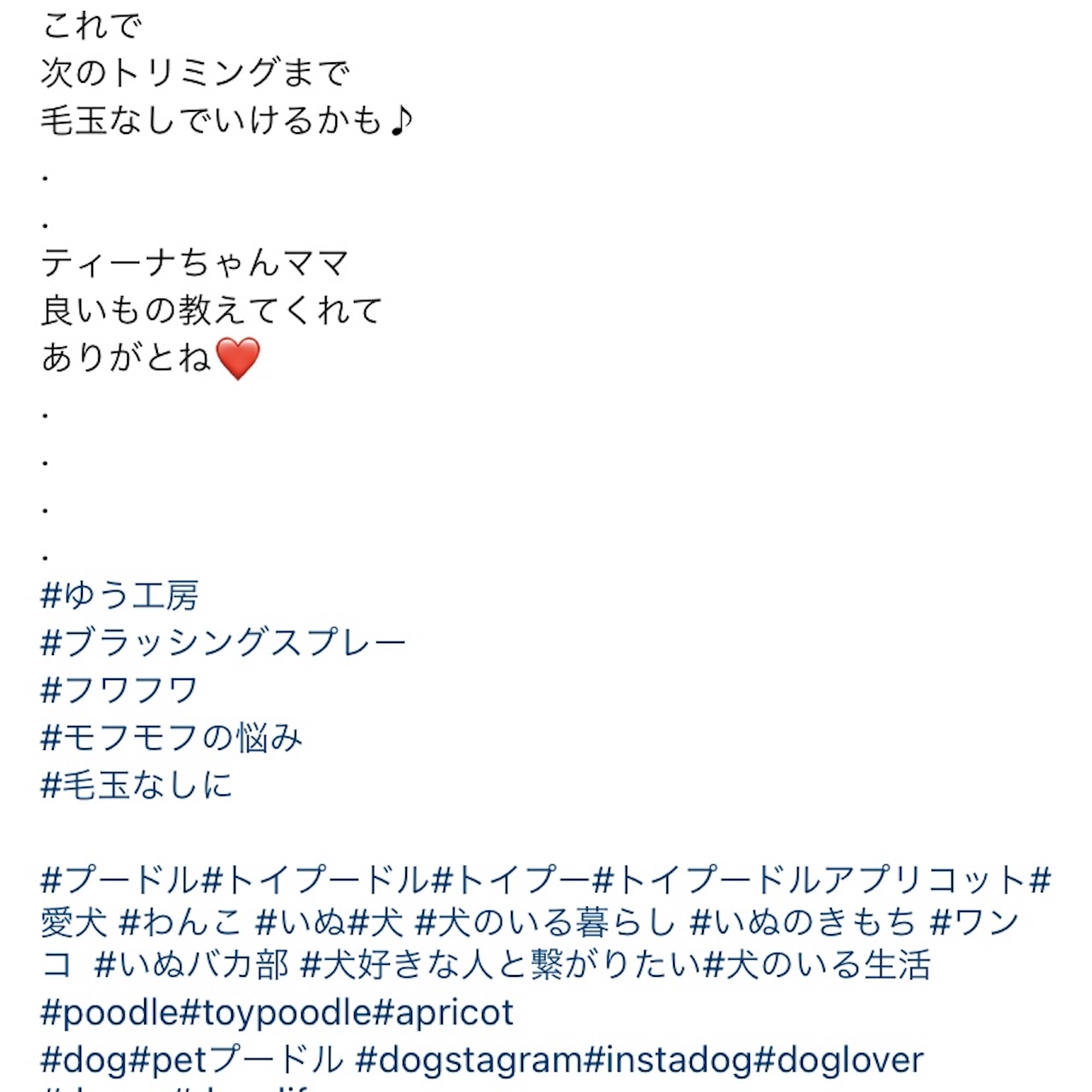View the #犬のいる暮らし hashtag

pos(544,923)
